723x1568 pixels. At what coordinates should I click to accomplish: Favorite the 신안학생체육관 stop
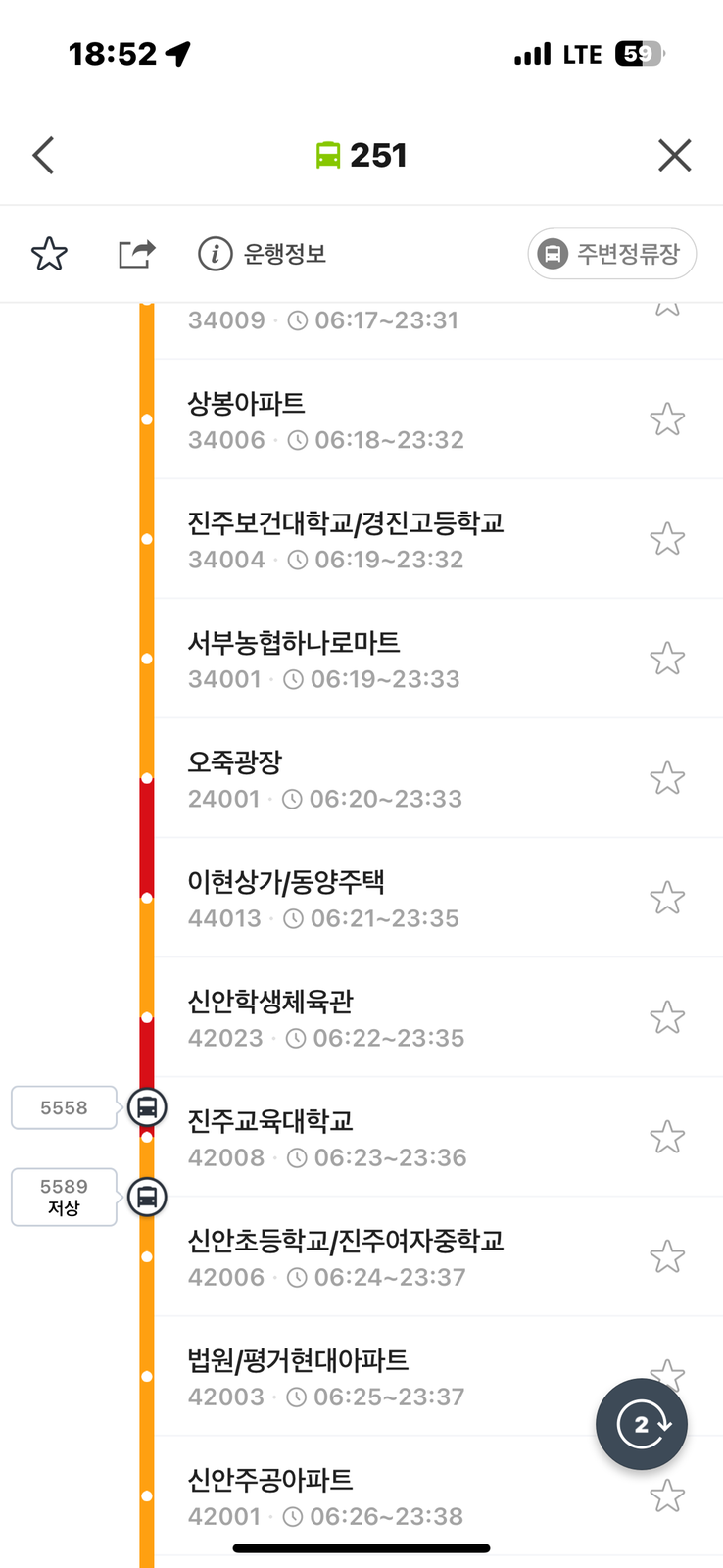tap(667, 1017)
